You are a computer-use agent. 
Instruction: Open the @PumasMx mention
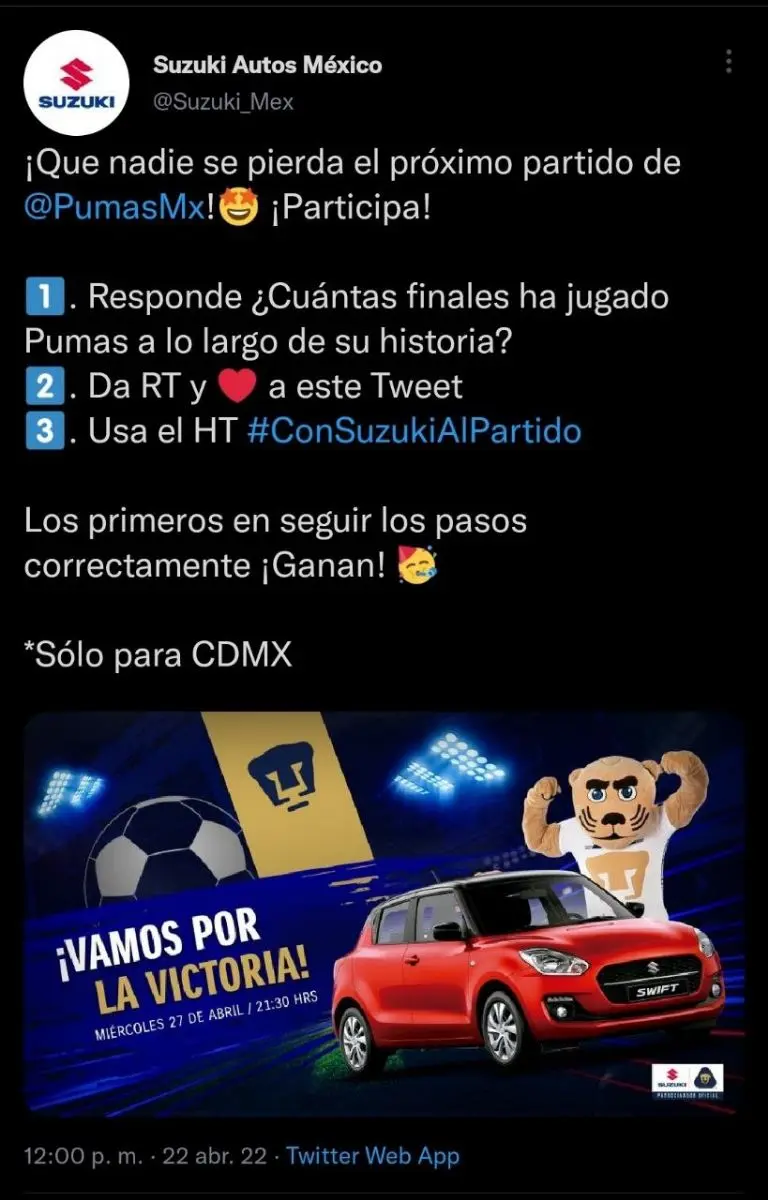pos(111,211)
